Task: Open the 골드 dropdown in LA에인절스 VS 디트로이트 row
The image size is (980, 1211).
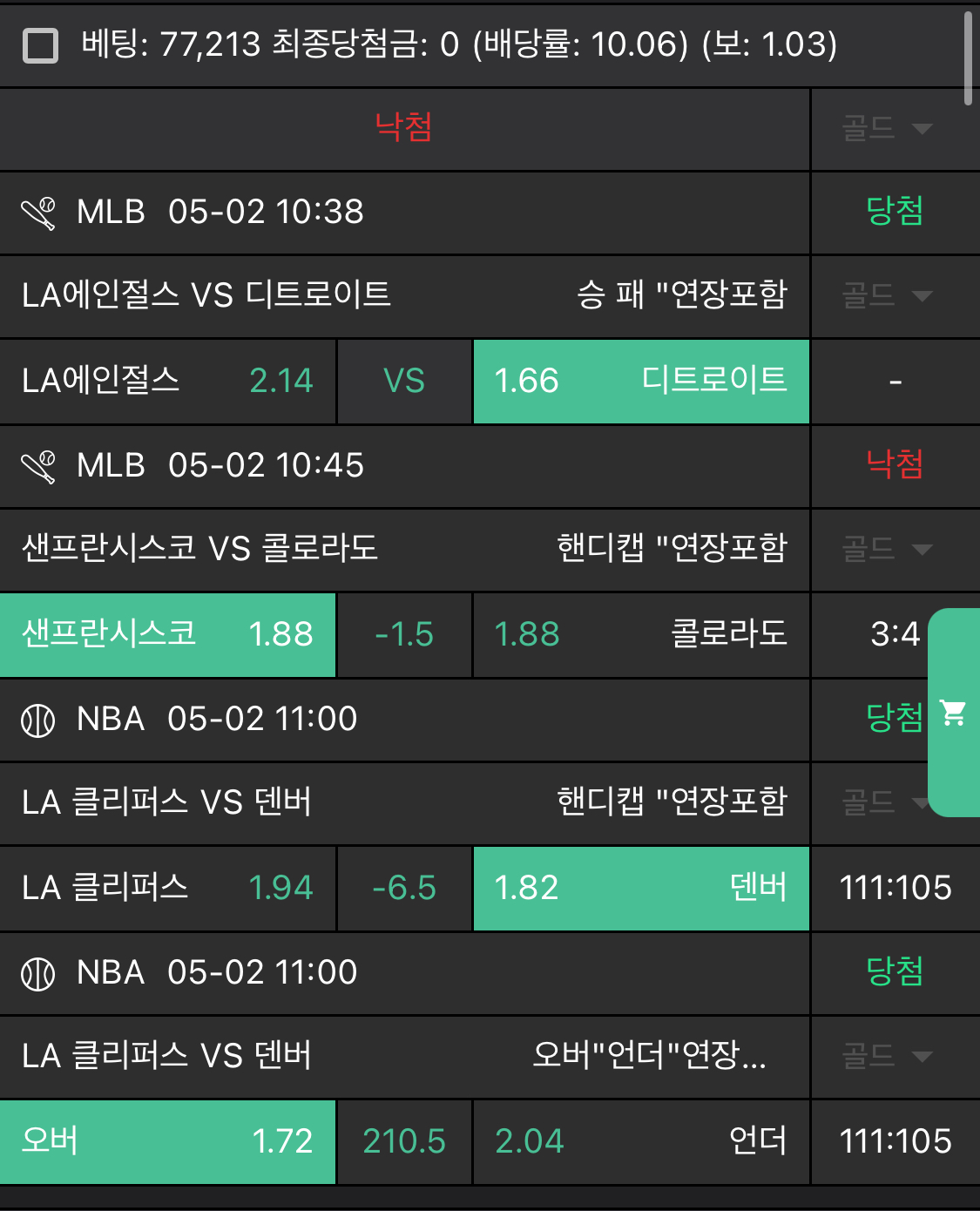Action: pyautogui.click(x=887, y=296)
